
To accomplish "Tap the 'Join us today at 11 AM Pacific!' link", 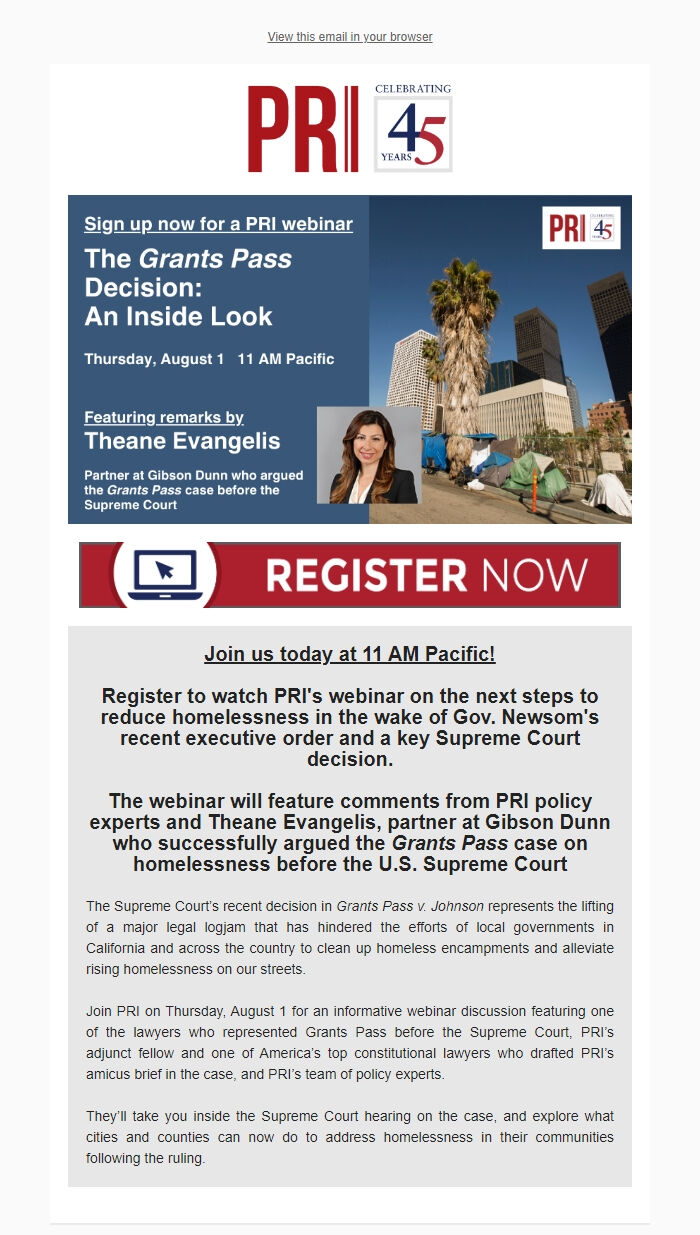I will 349,654.
